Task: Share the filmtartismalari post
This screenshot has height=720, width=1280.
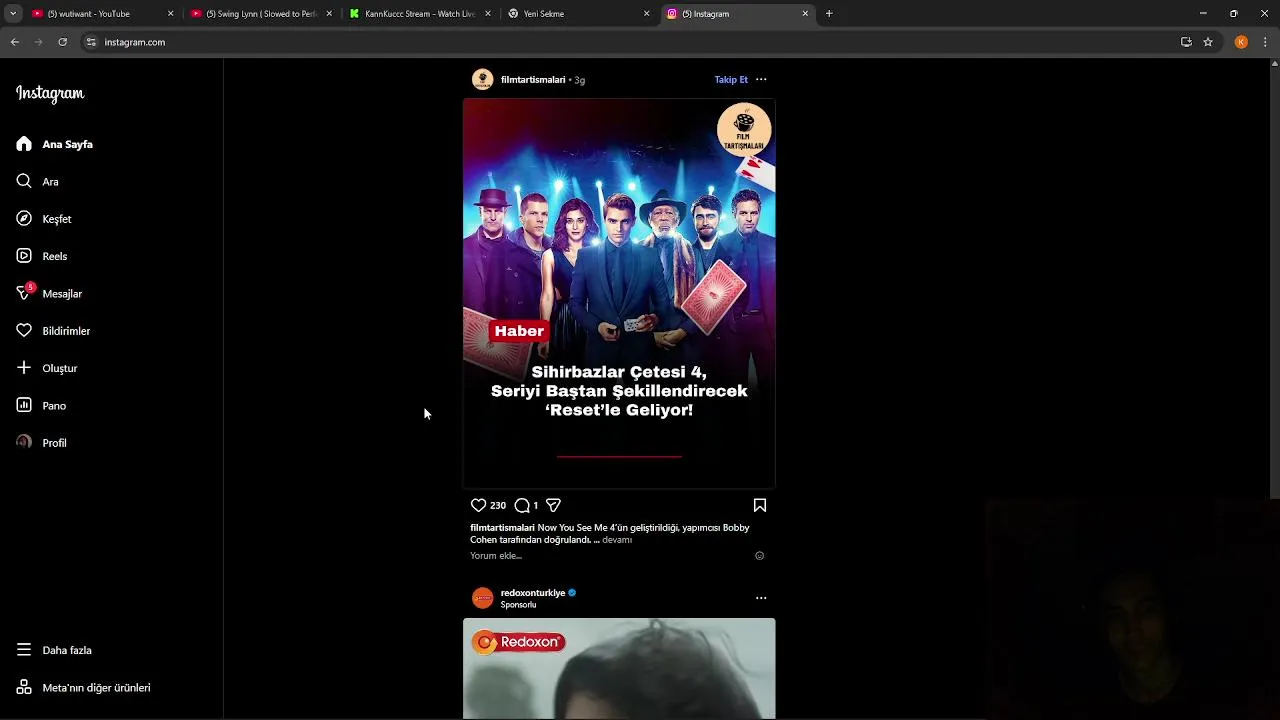Action: click(x=553, y=506)
